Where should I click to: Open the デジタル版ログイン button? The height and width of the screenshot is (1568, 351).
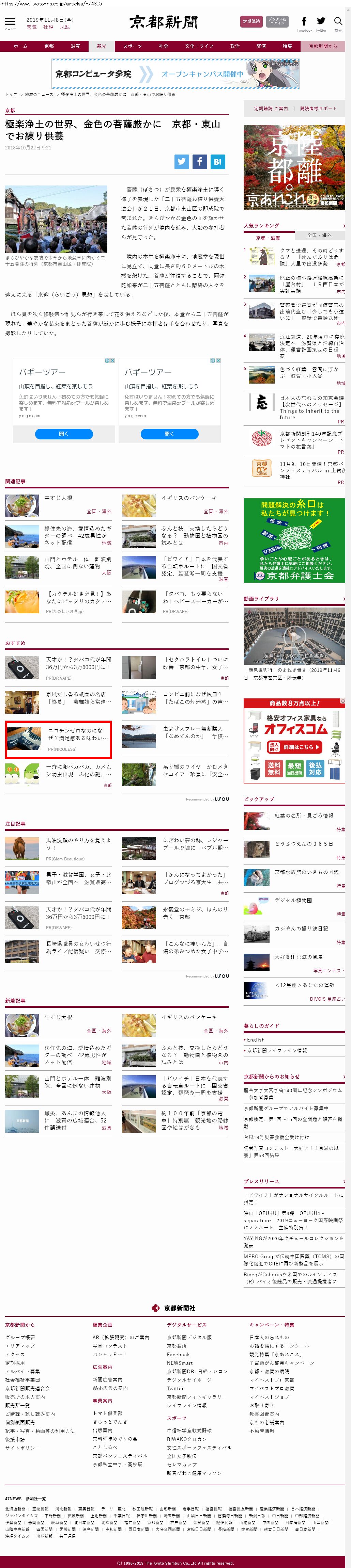277,21
